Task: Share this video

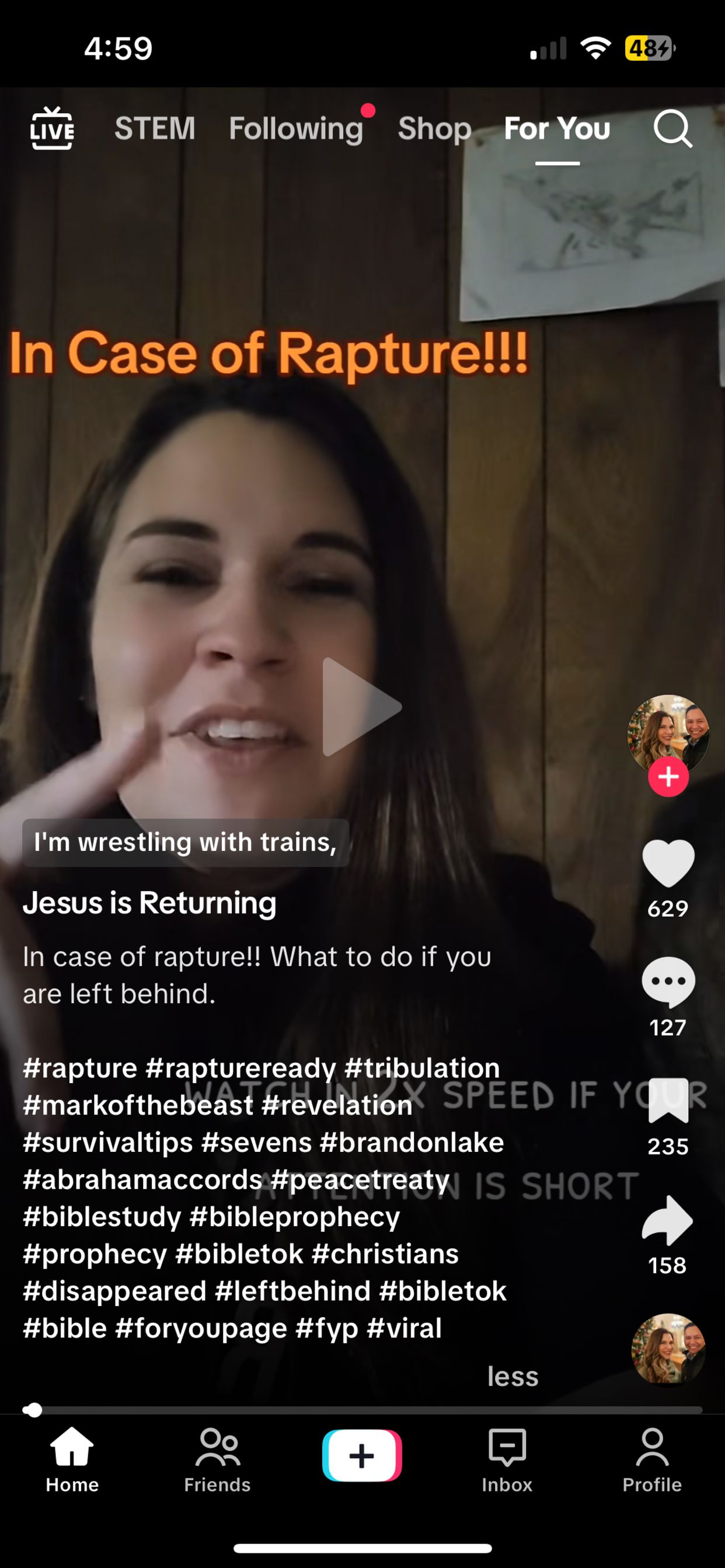Action: click(x=668, y=1219)
